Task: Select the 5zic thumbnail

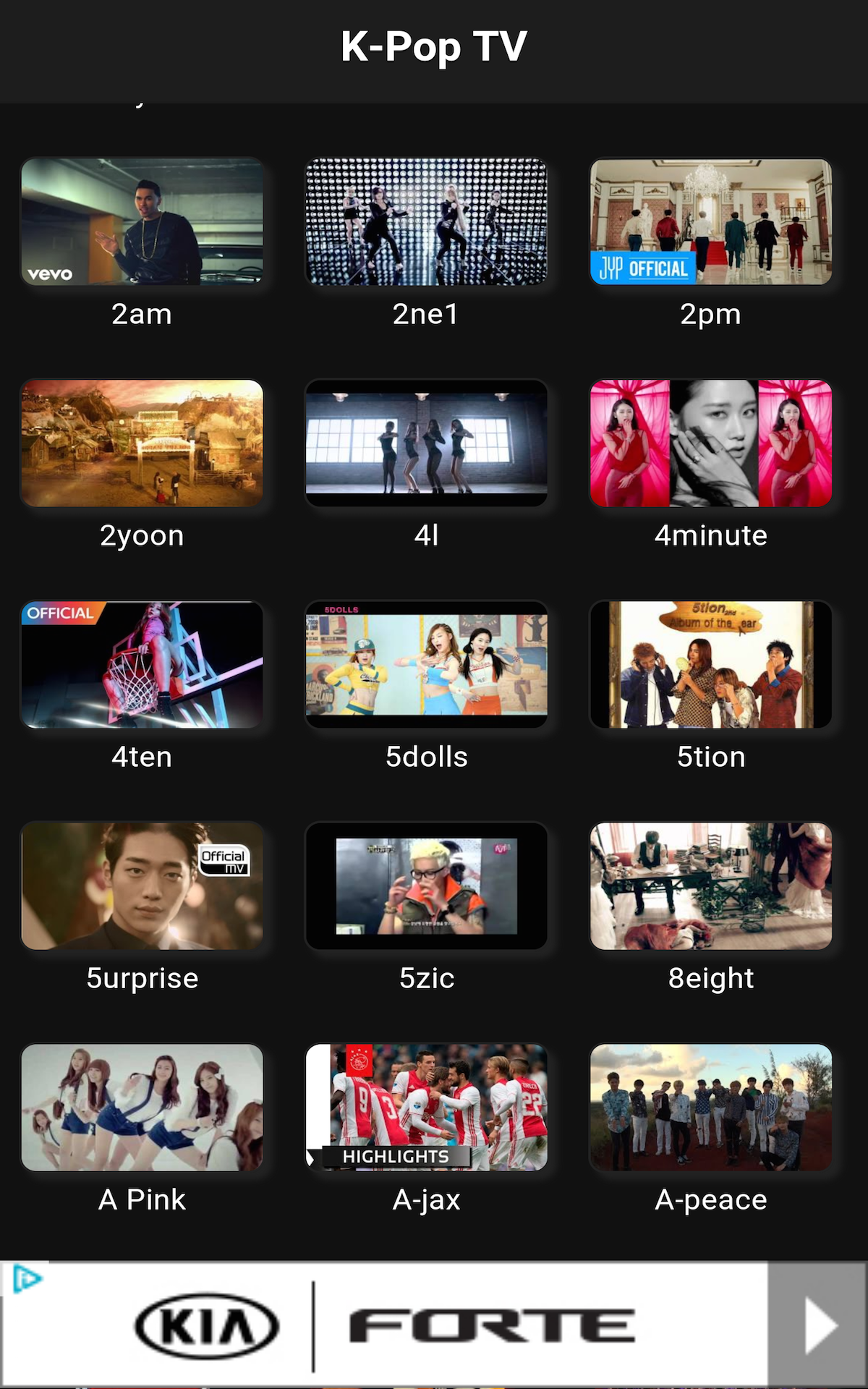Action: (427, 885)
